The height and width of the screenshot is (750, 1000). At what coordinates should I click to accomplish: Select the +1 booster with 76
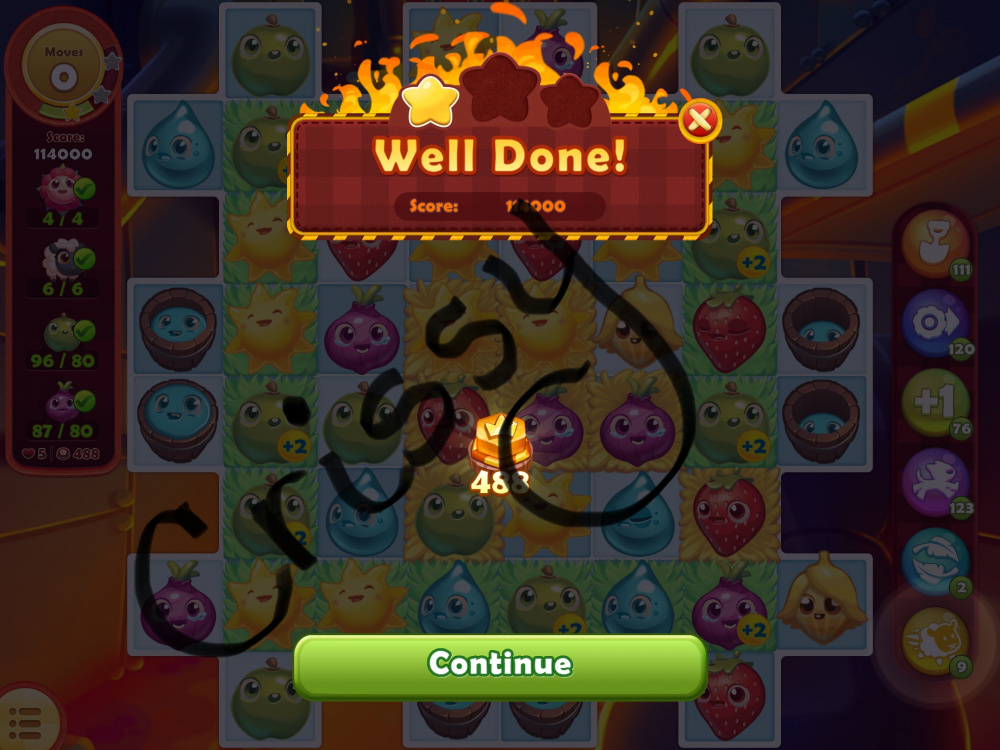click(935, 402)
